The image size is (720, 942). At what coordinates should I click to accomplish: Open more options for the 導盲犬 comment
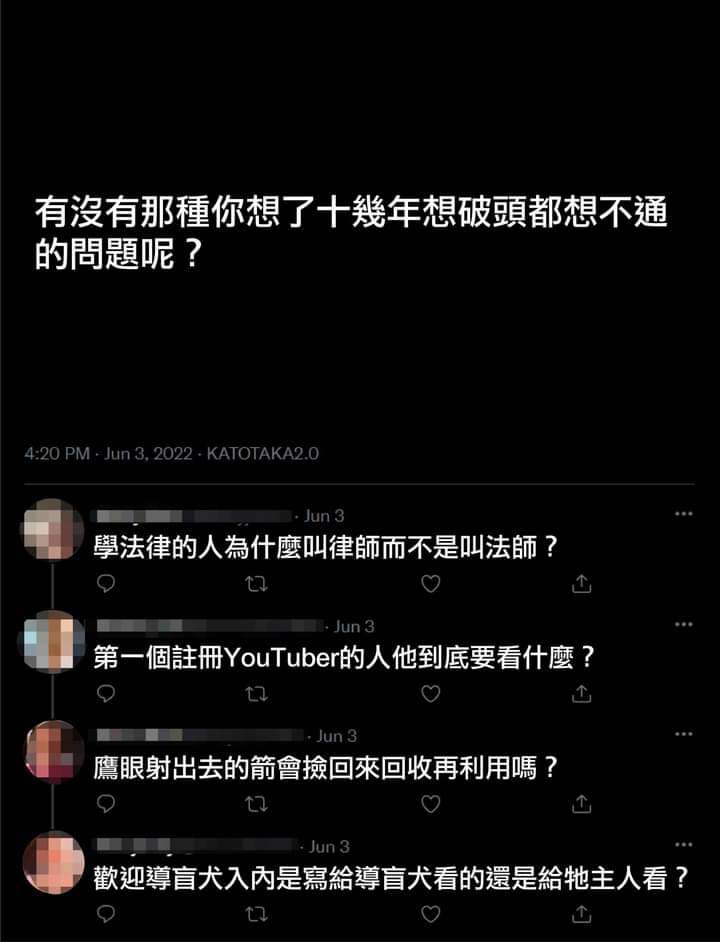point(683,845)
